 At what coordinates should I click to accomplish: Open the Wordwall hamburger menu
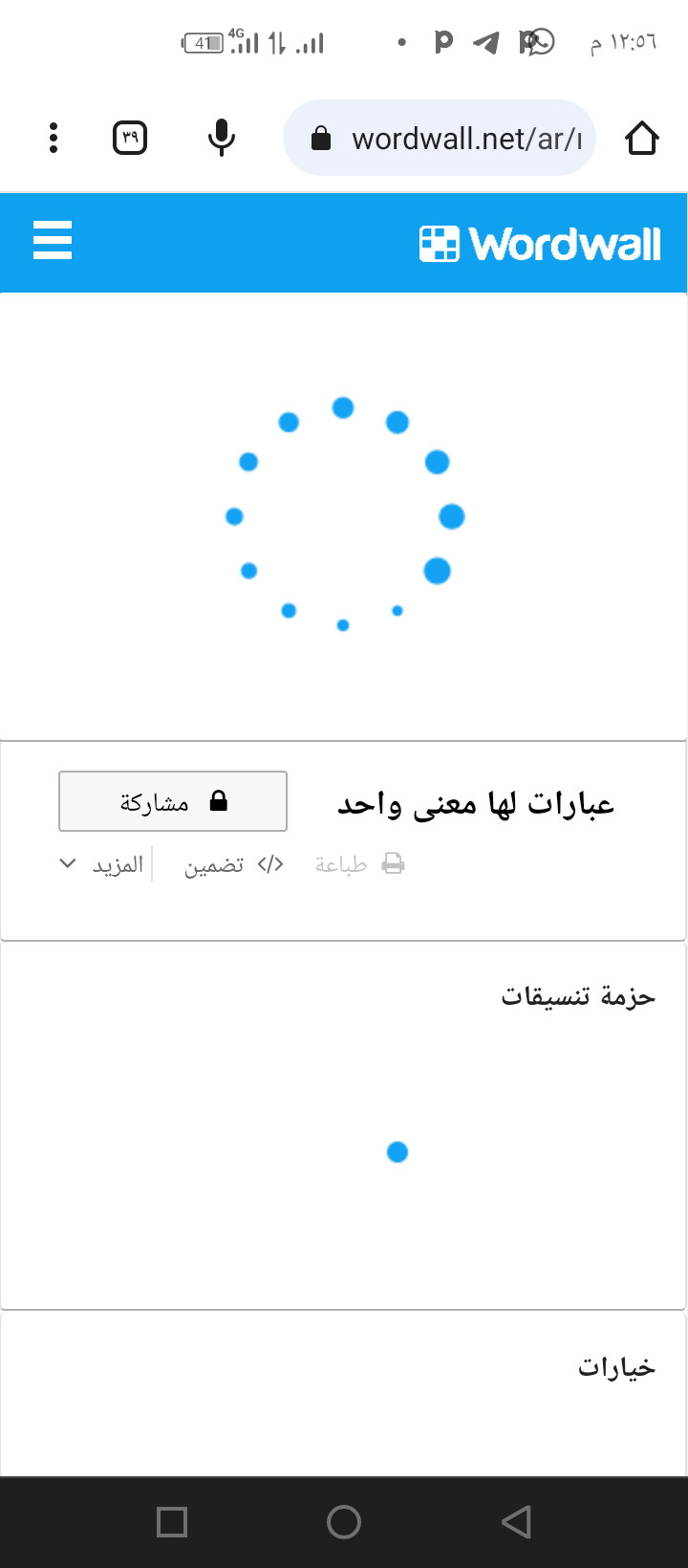53,240
